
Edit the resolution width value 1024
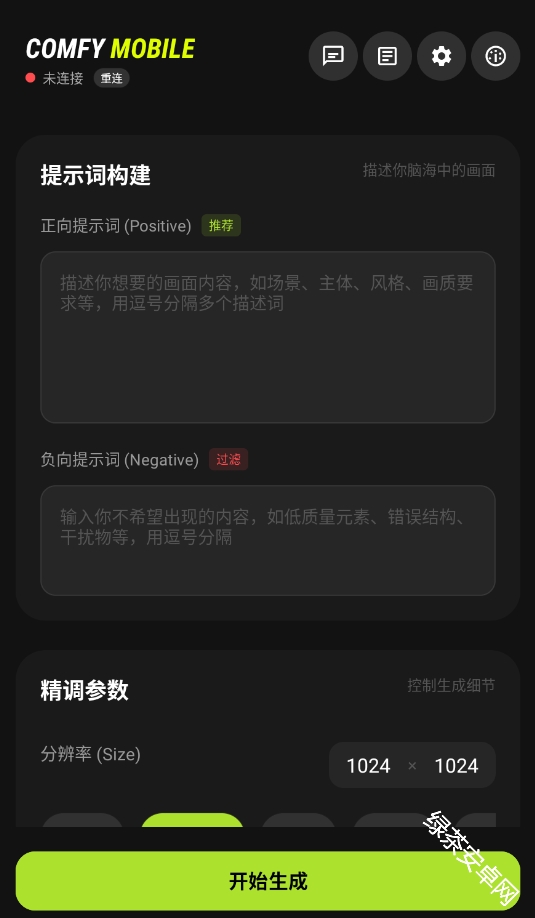pos(368,766)
